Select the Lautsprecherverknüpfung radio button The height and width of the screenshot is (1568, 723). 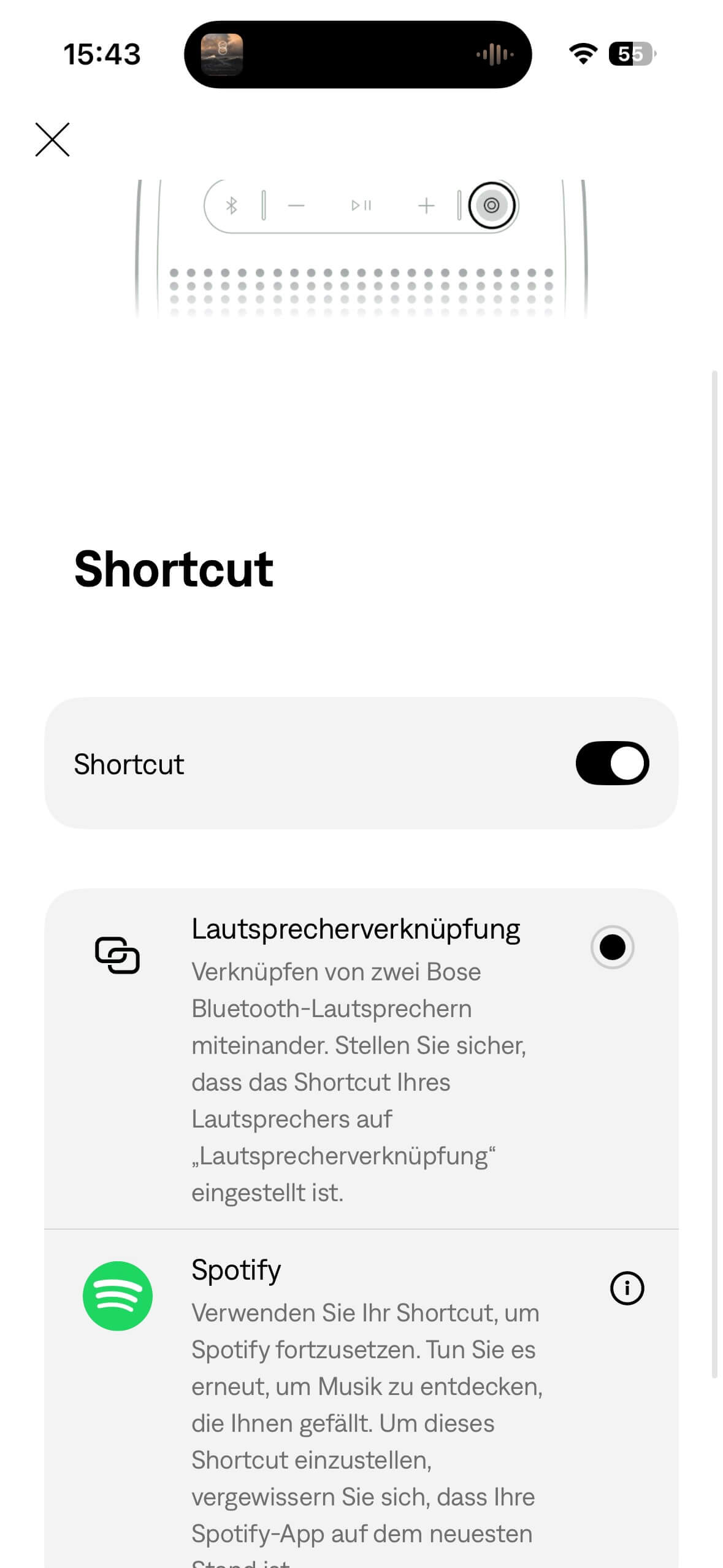point(611,947)
